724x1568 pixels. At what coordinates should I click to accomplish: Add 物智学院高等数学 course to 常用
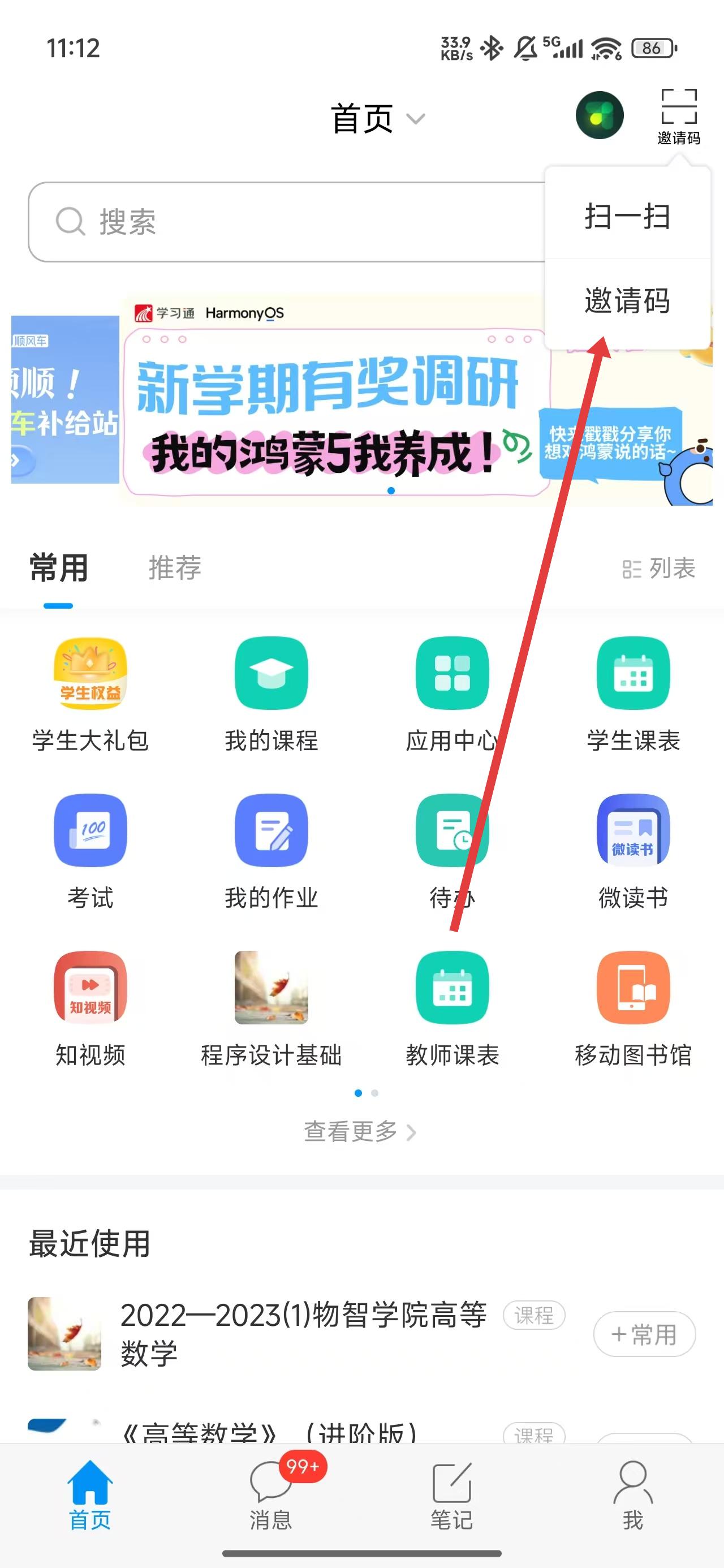coord(644,1334)
